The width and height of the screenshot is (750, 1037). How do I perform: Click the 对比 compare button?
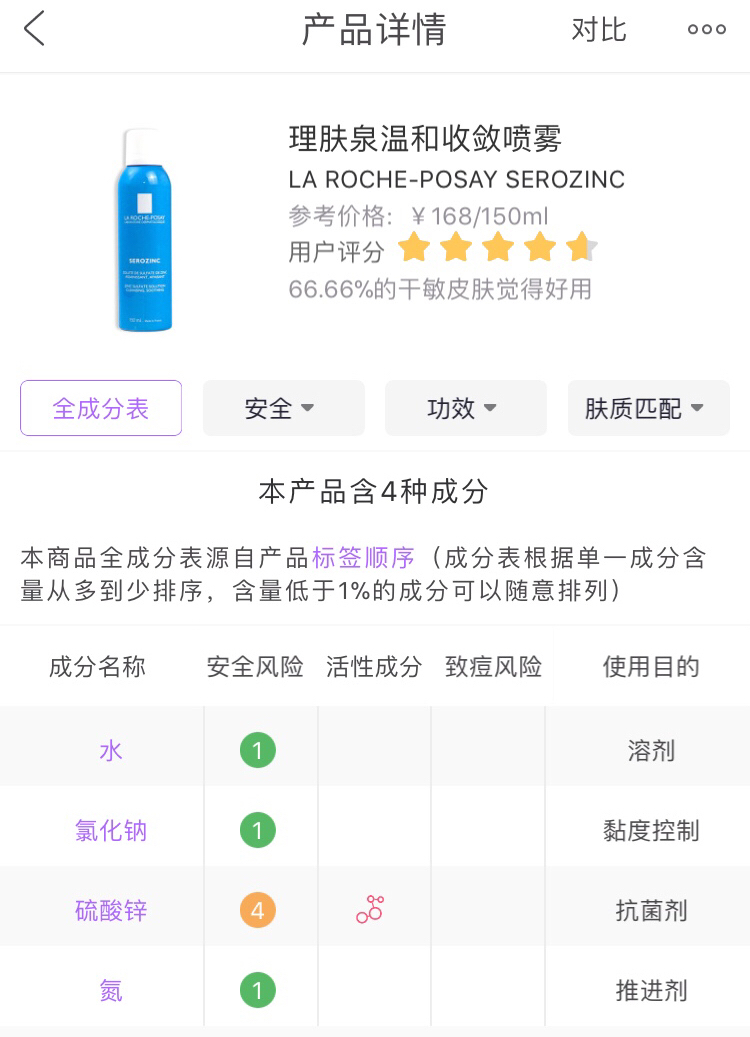click(x=600, y=30)
